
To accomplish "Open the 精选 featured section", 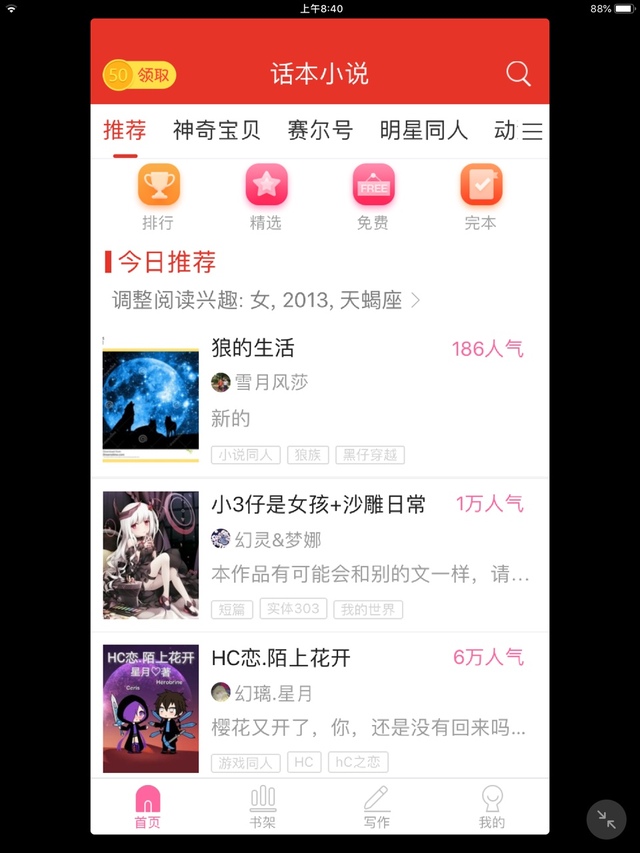I will click(x=266, y=197).
